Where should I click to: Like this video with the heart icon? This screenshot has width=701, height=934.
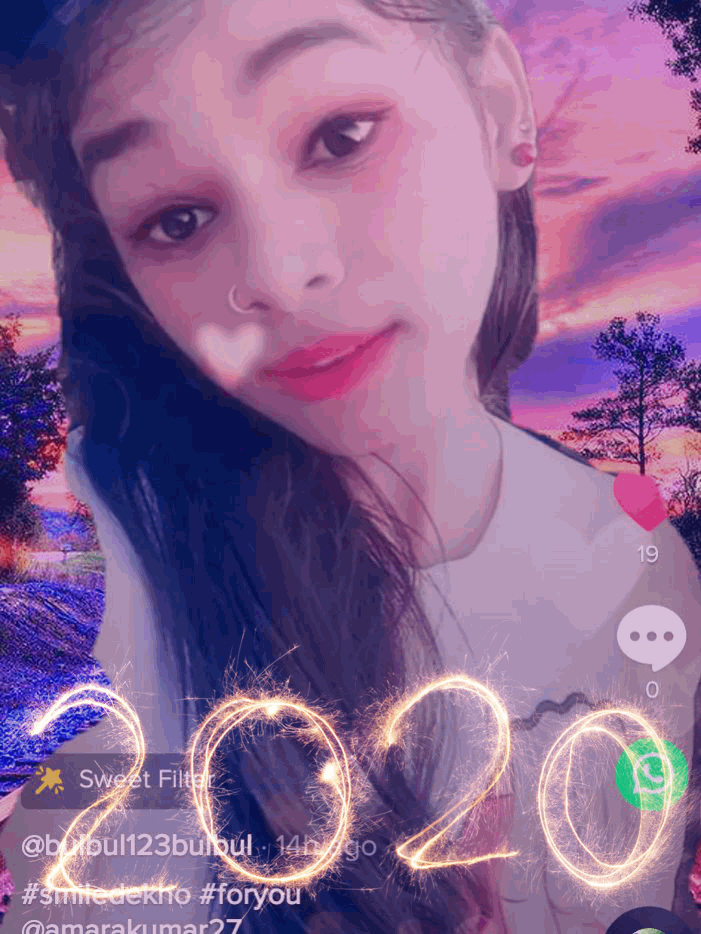[640, 502]
